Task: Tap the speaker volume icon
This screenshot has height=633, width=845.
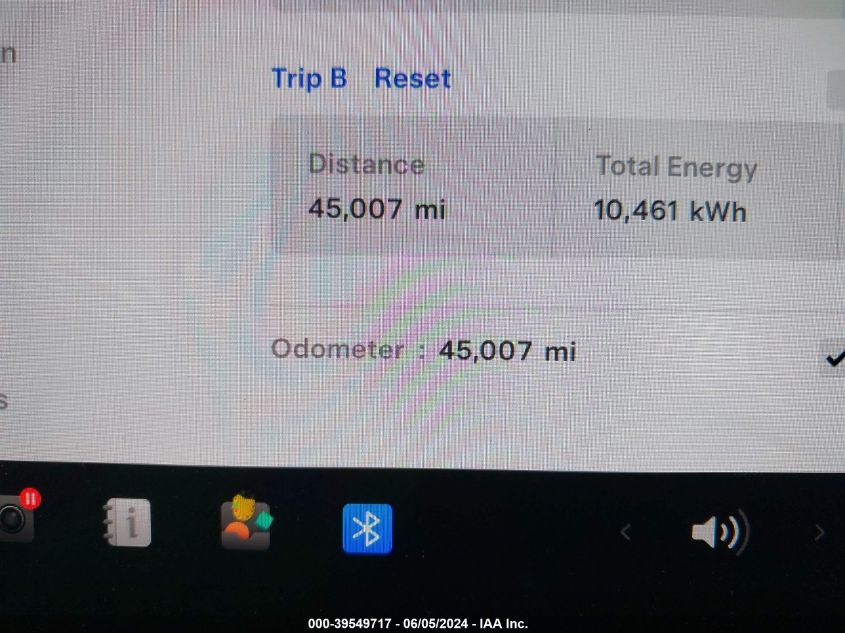Action: pyautogui.click(x=718, y=532)
